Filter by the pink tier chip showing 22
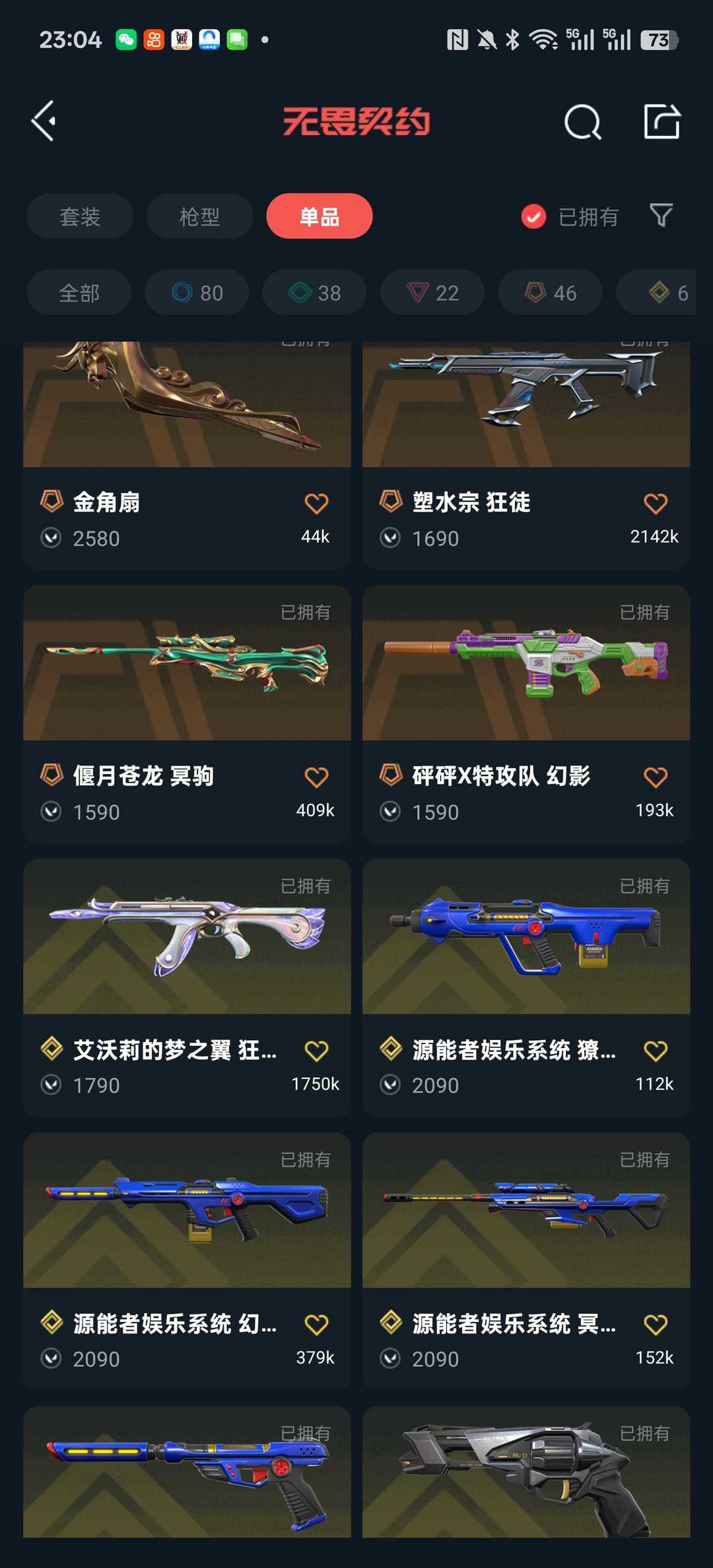 (x=432, y=292)
